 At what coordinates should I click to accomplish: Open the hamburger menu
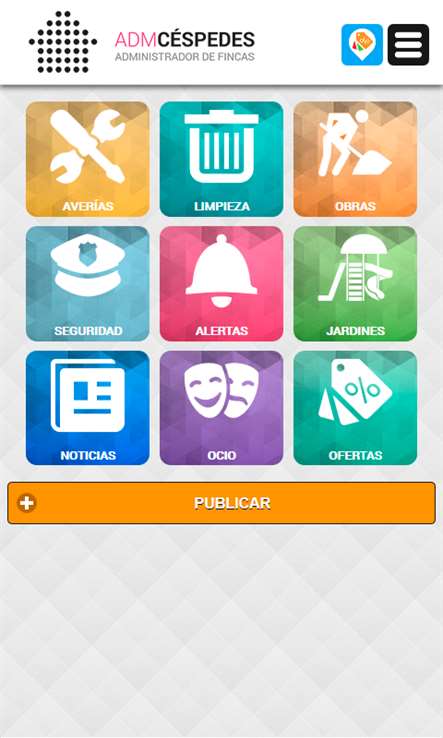point(408,45)
